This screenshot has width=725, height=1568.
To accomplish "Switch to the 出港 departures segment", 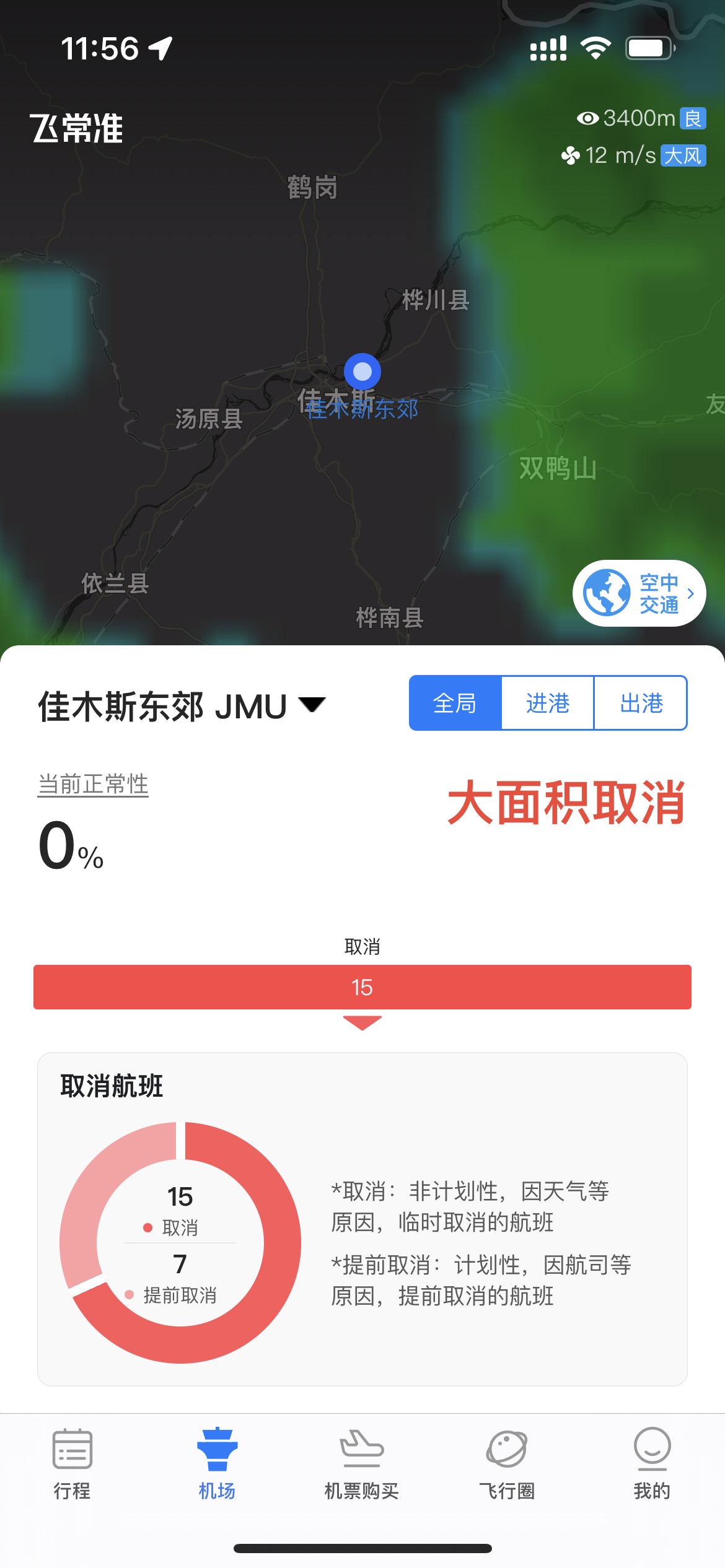I will [641, 703].
